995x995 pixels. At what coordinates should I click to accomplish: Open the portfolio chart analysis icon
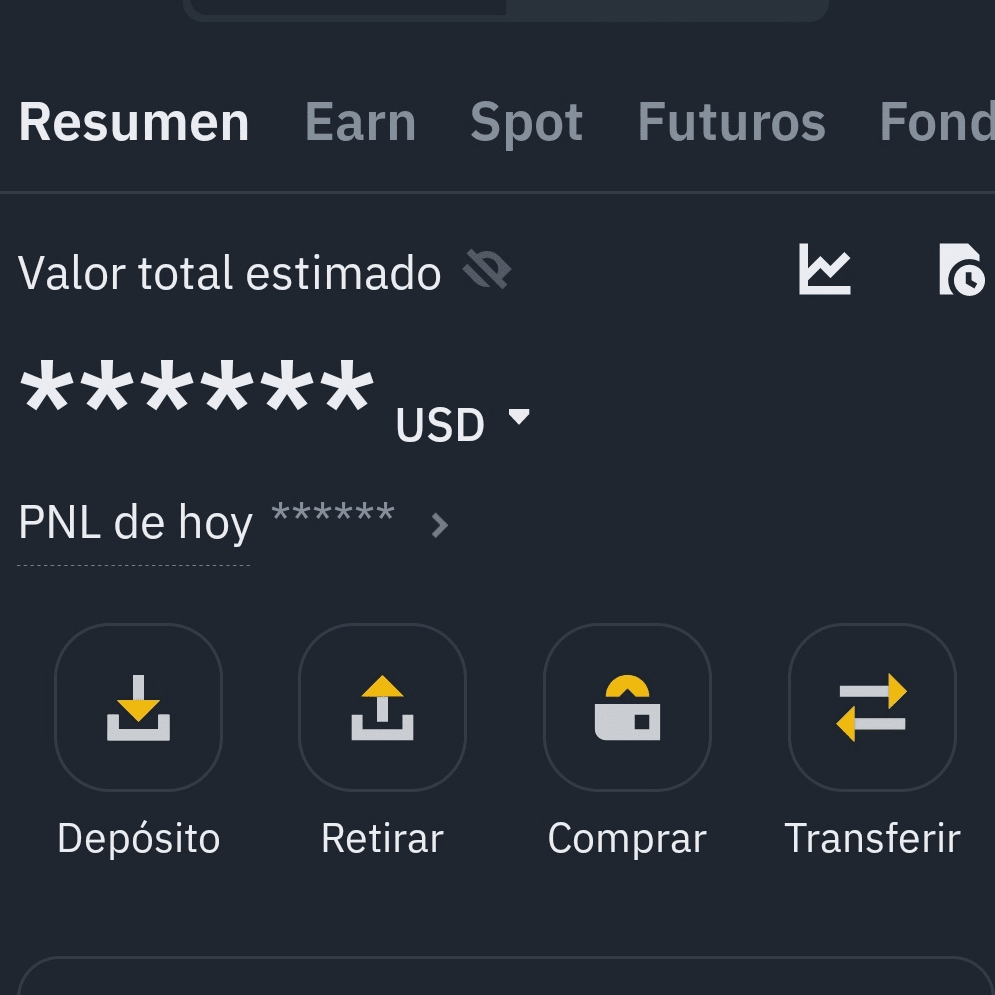(824, 270)
